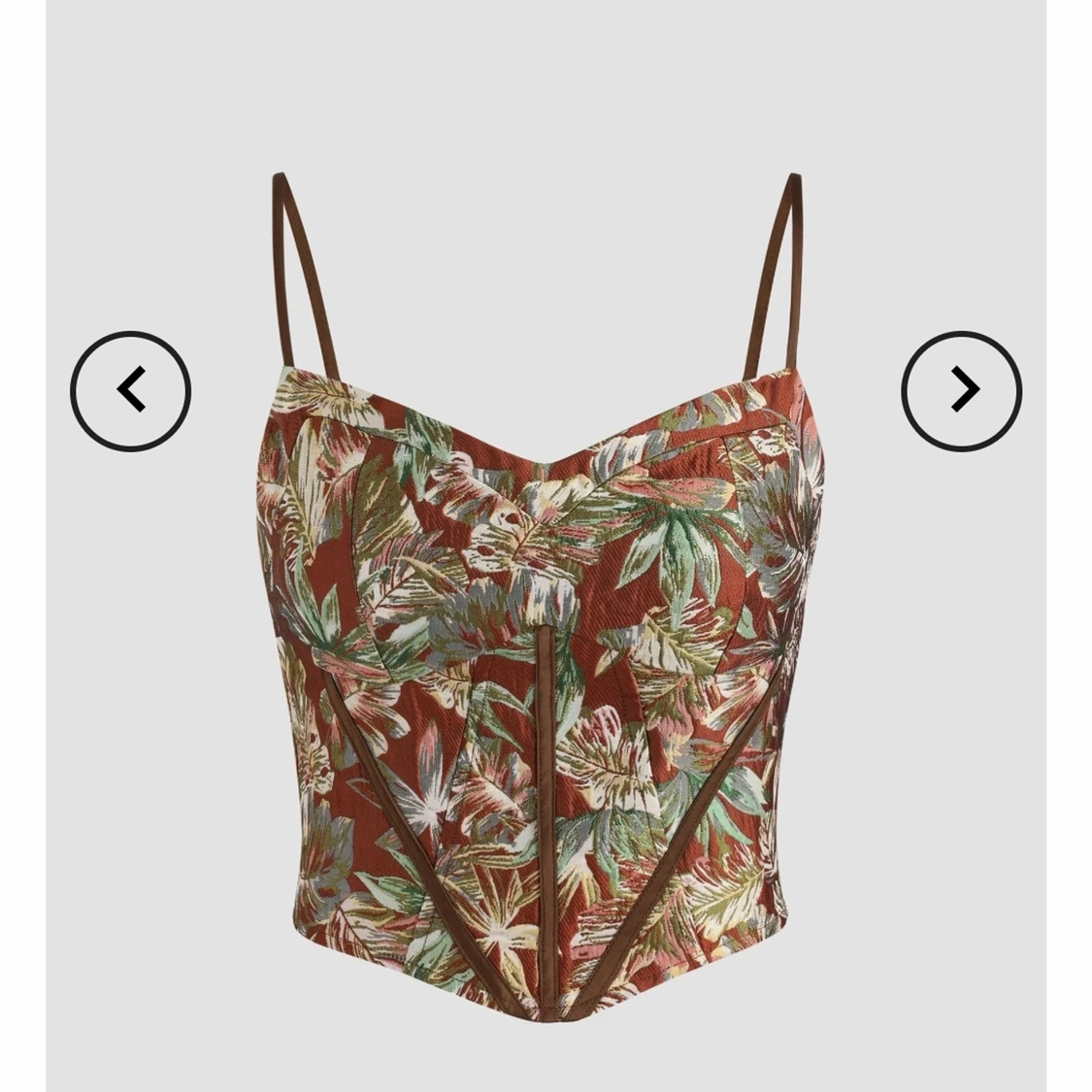Viewport: 1092px width, 1092px height.
Task: Show the next product image
Action: tap(961, 391)
